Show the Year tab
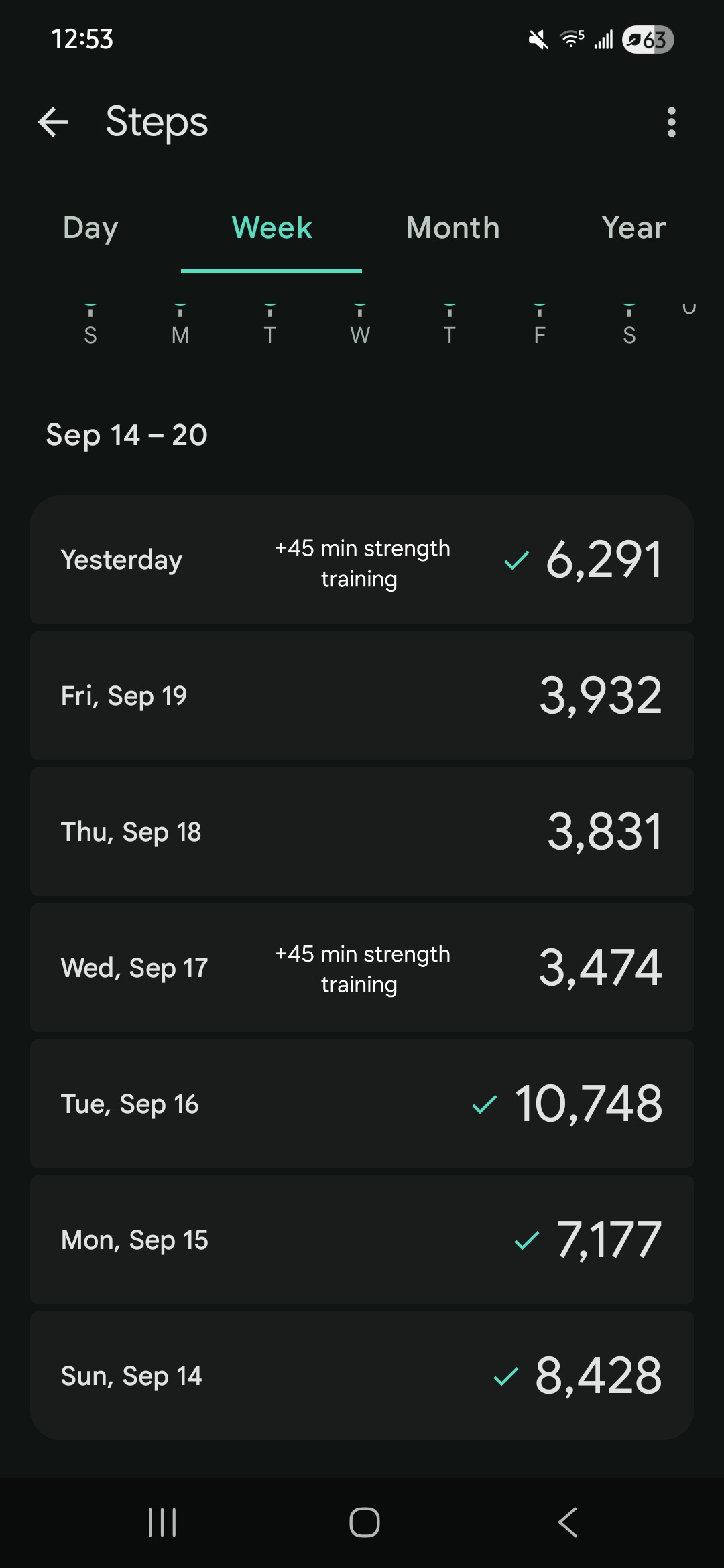The image size is (724, 1568). (633, 228)
